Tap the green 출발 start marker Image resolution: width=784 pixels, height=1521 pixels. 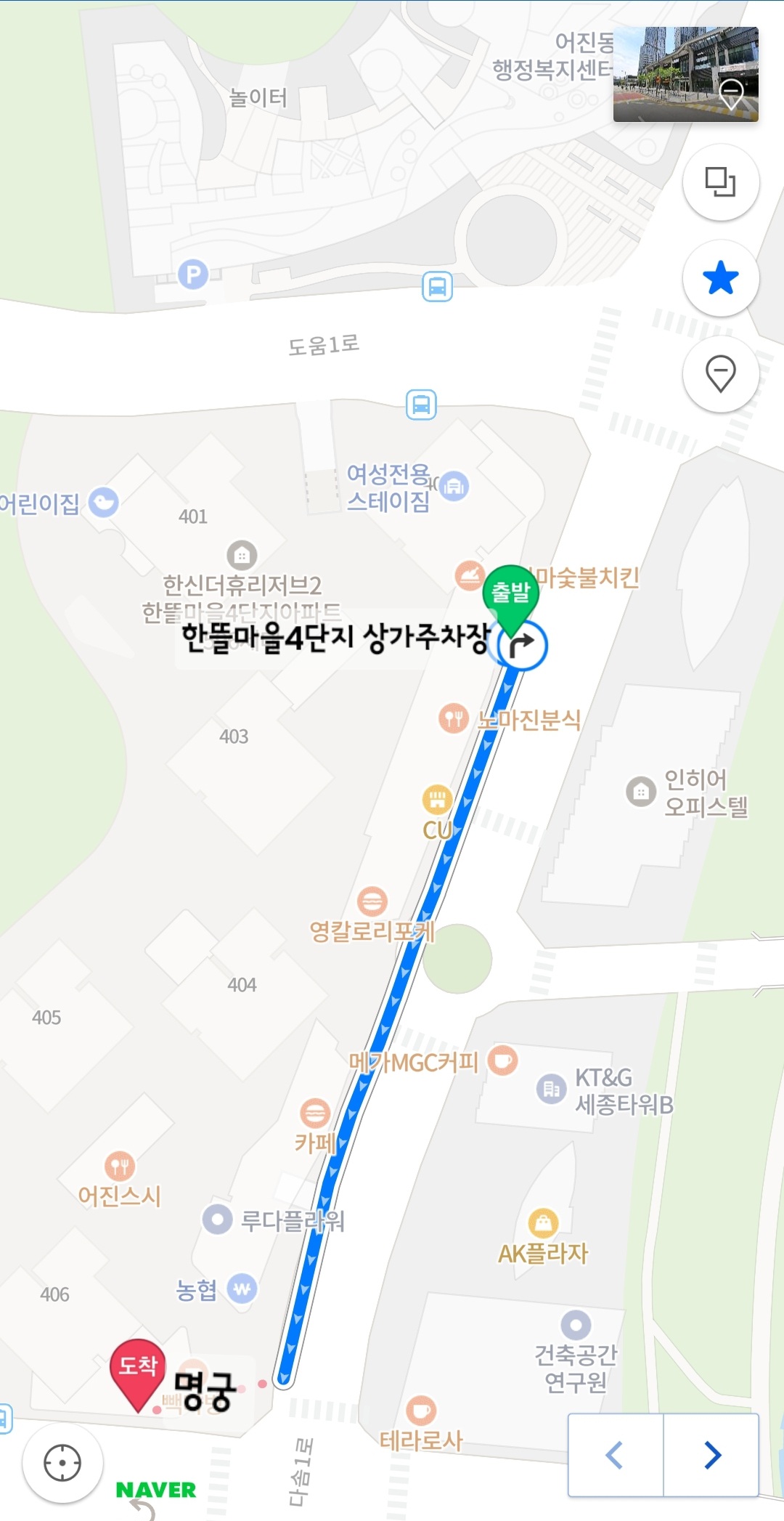tap(510, 594)
